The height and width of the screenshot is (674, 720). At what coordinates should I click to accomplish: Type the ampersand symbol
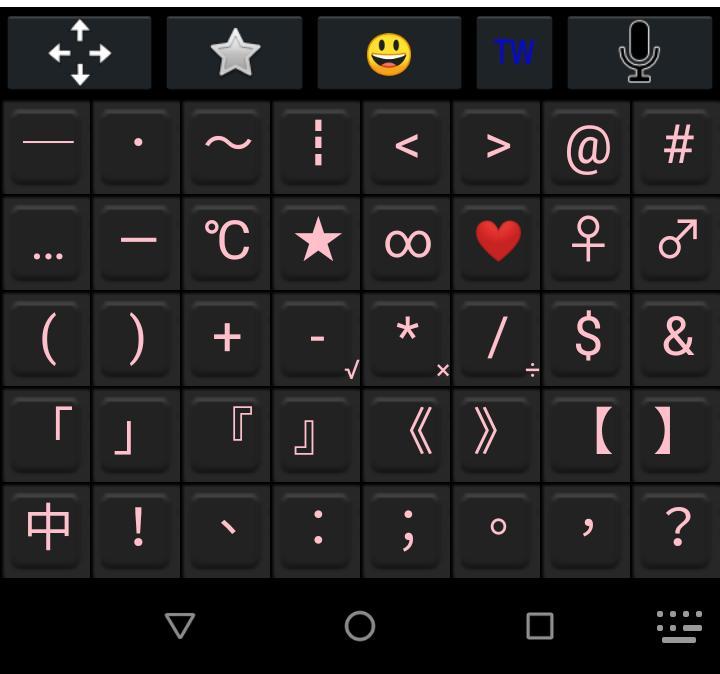point(677,338)
